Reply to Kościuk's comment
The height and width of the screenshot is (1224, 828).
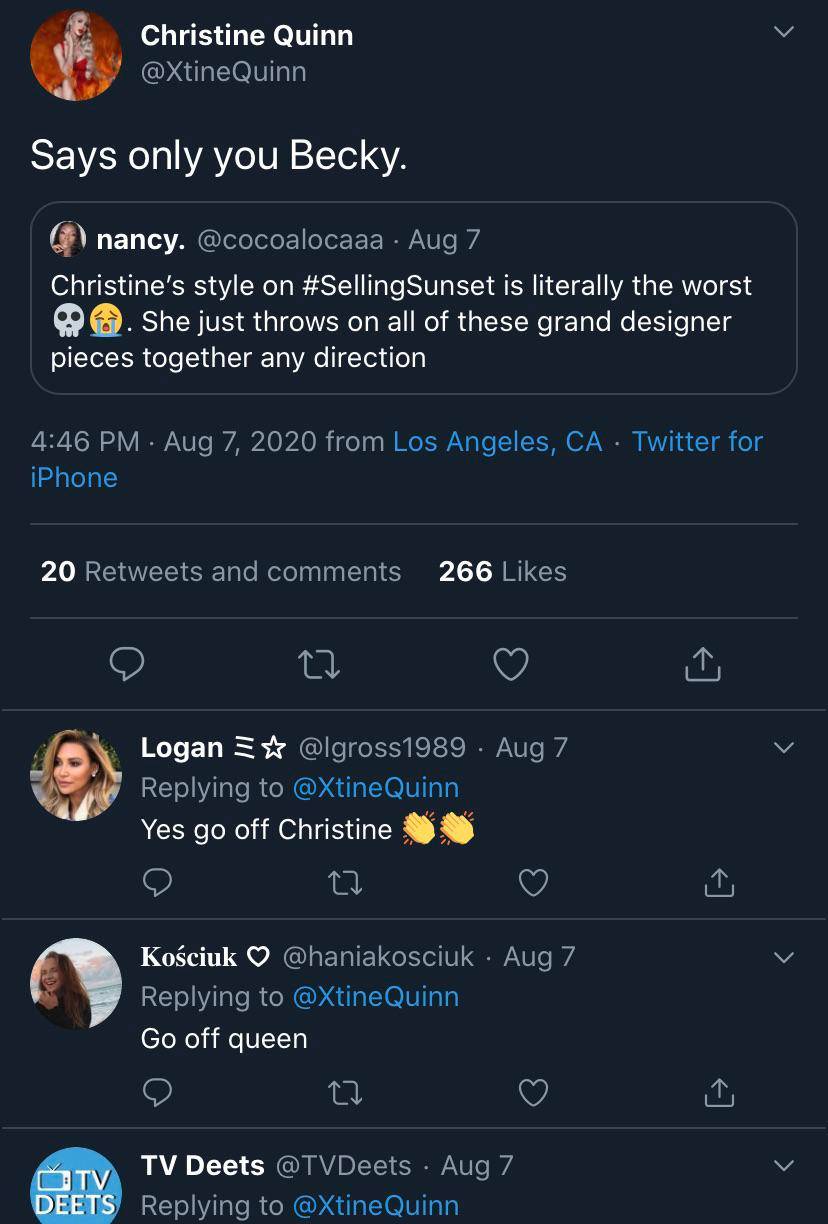(157, 1092)
